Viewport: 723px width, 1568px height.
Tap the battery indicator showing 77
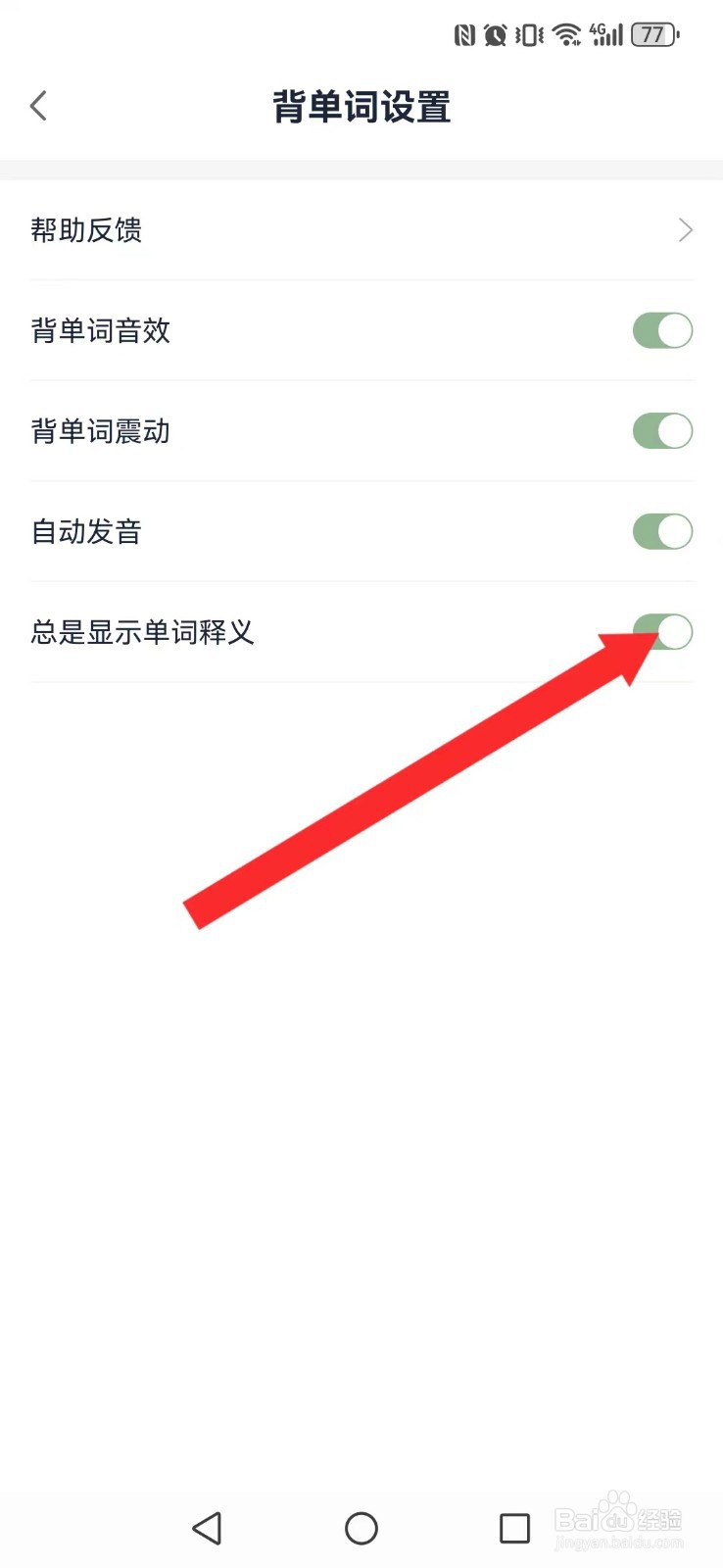[651, 34]
